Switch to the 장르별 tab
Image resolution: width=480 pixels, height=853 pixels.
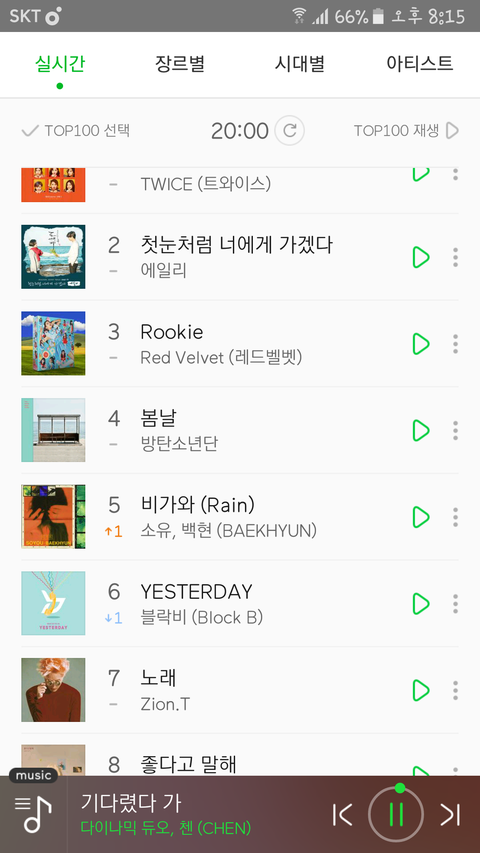pyautogui.click(x=180, y=64)
